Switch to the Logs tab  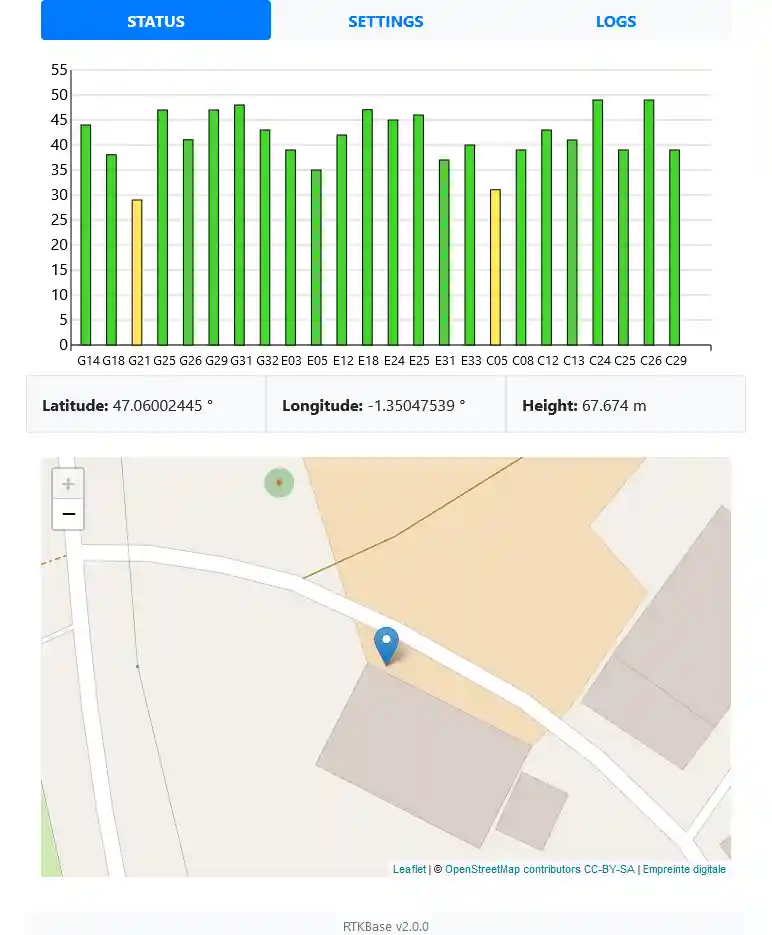click(615, 21)
